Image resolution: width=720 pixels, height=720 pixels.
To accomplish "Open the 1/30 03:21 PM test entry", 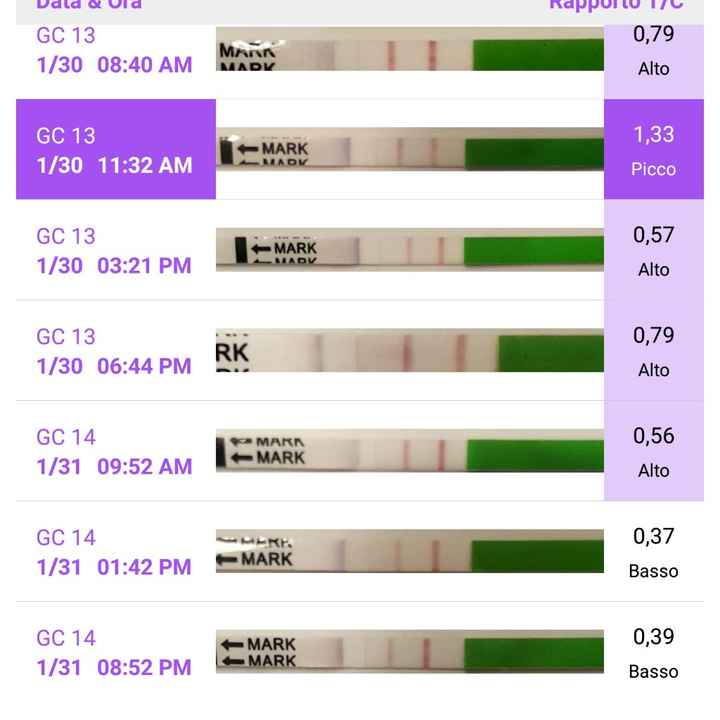I will click(114, 251).
